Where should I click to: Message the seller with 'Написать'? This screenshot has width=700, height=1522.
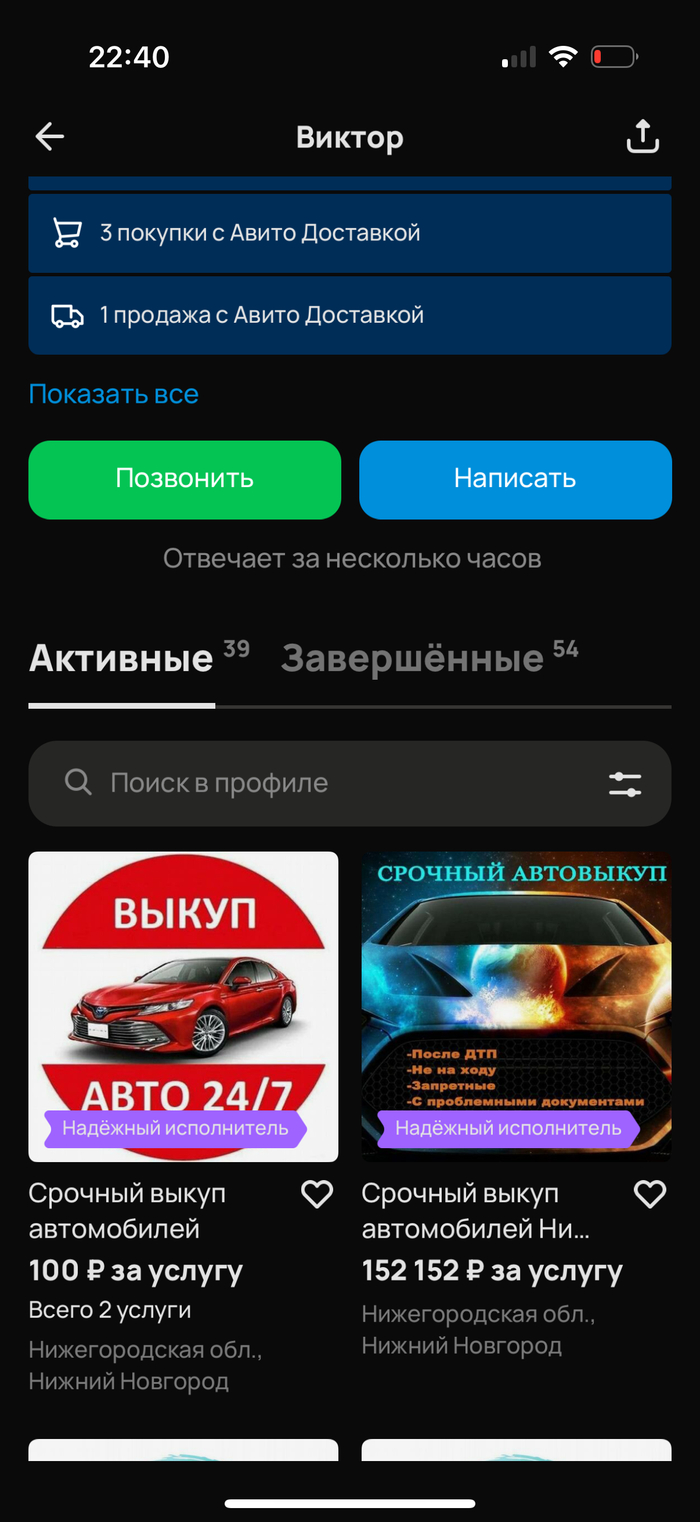click(x=515, y=479)
